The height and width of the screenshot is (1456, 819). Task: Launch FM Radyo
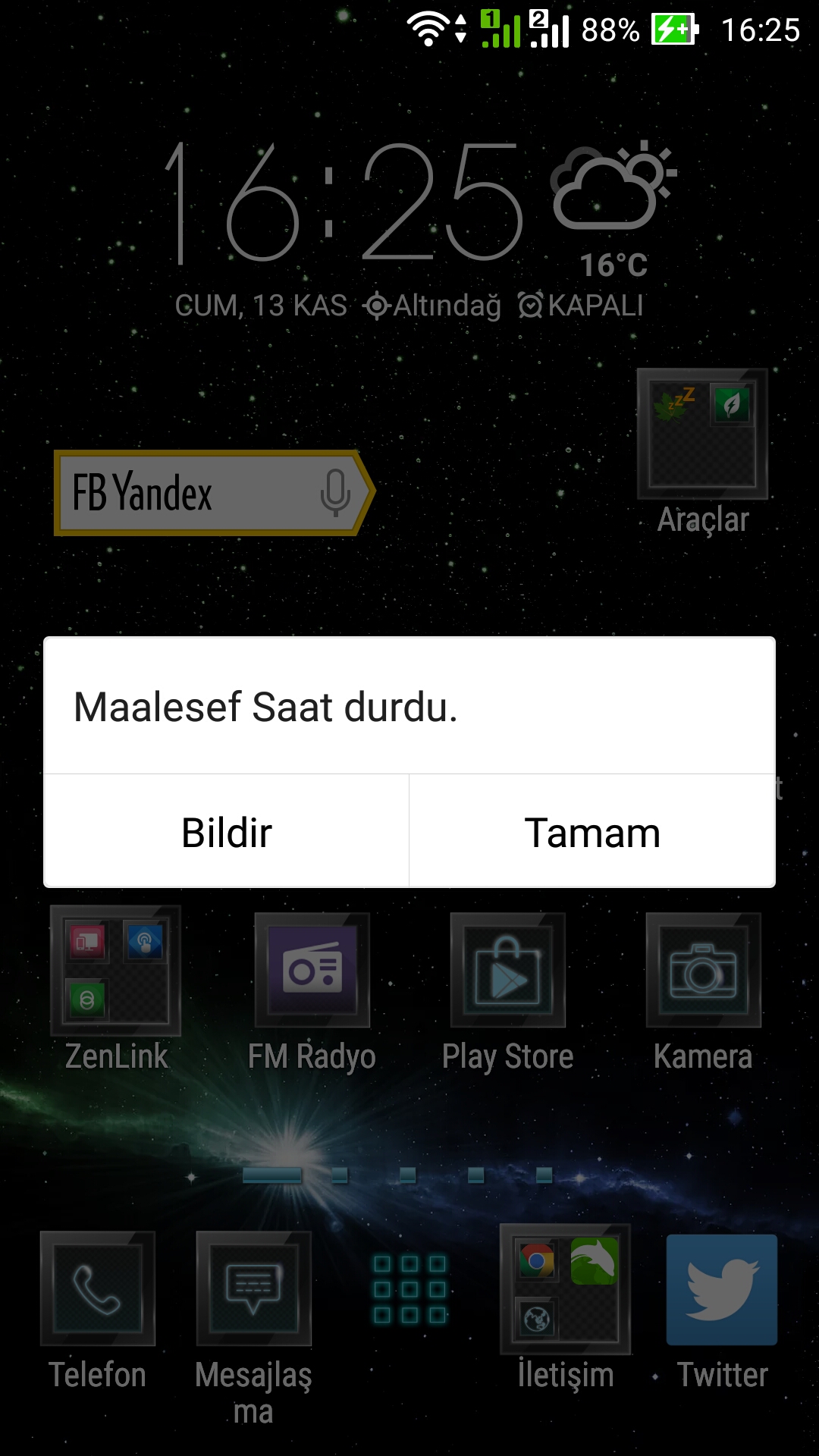(312, 971)
